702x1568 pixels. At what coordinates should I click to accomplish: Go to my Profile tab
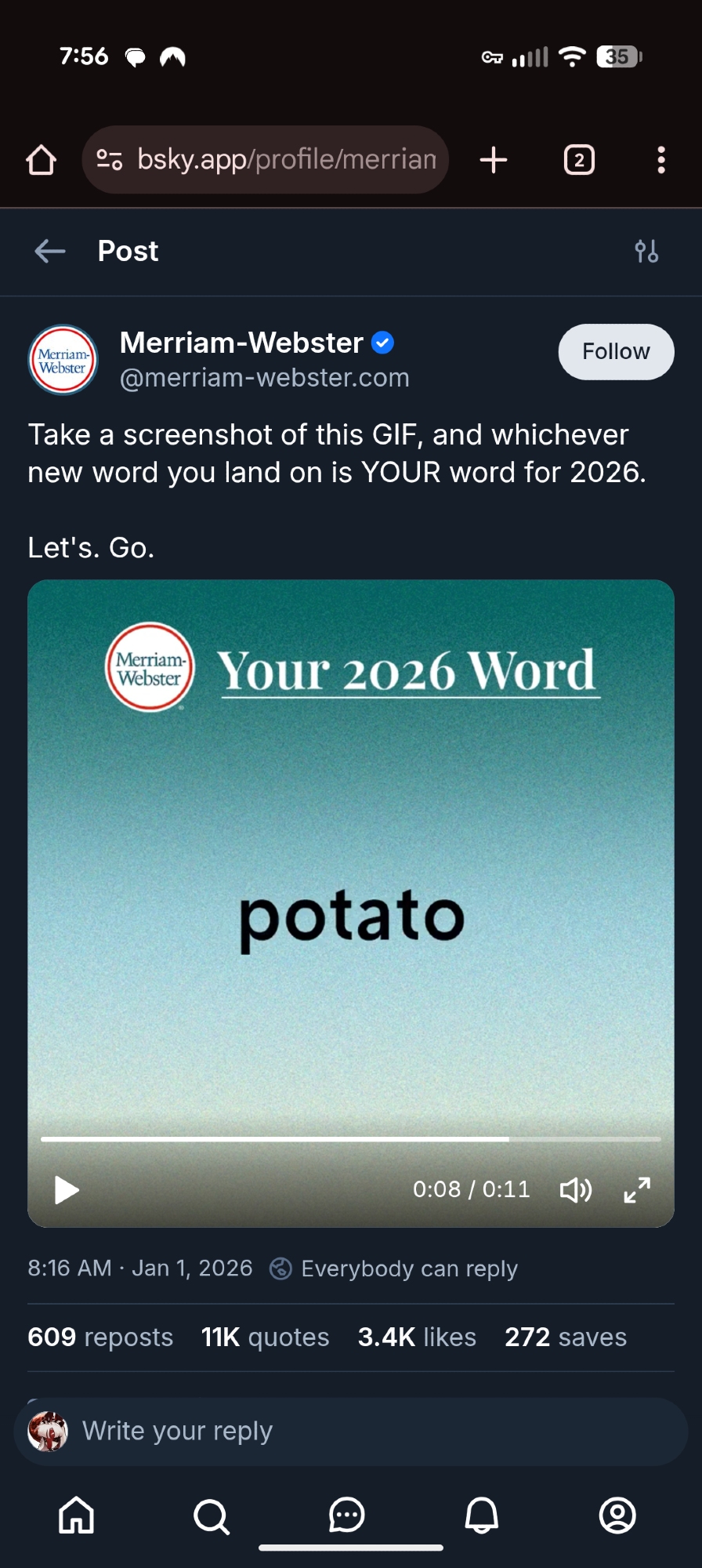[x=617, y=1515]
